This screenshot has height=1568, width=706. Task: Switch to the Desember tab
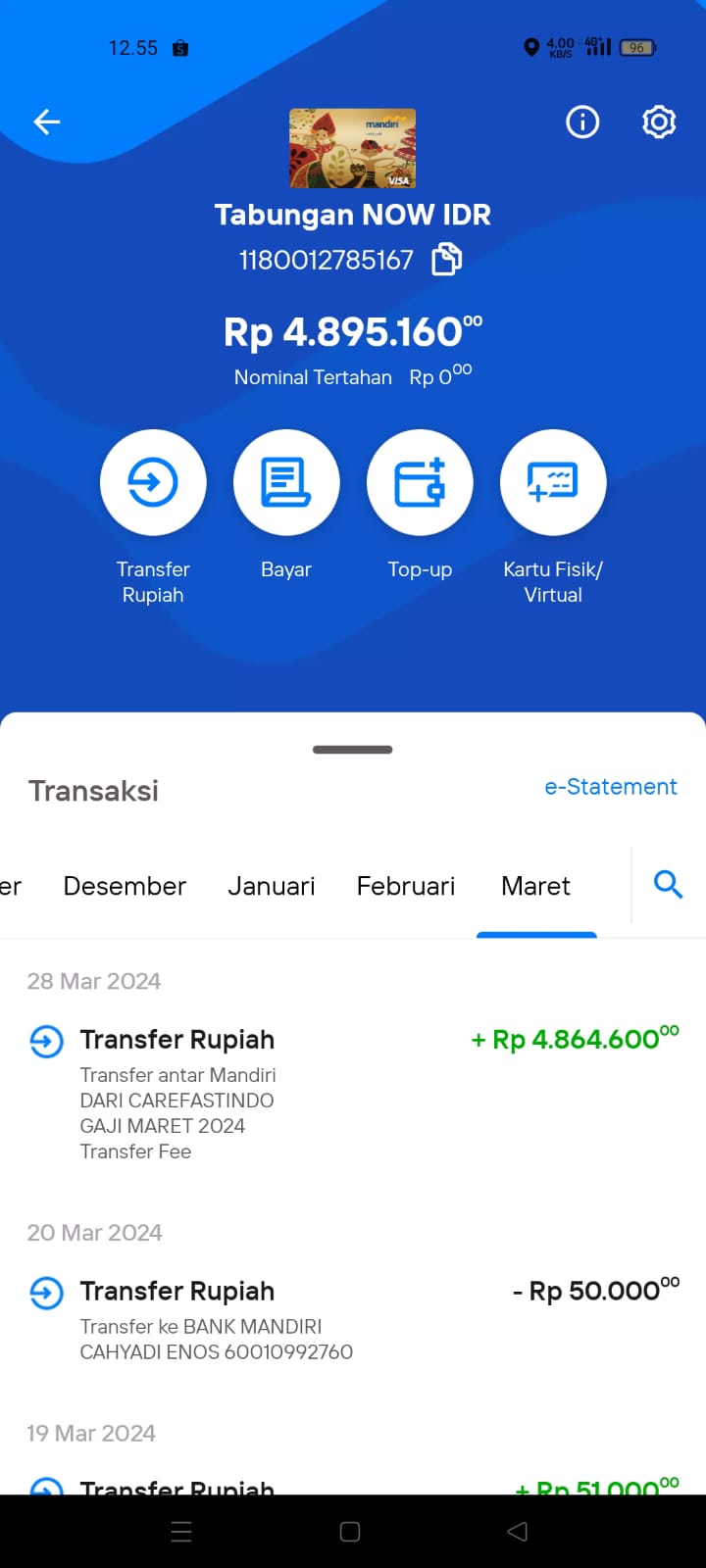click(x=125, y=886)
